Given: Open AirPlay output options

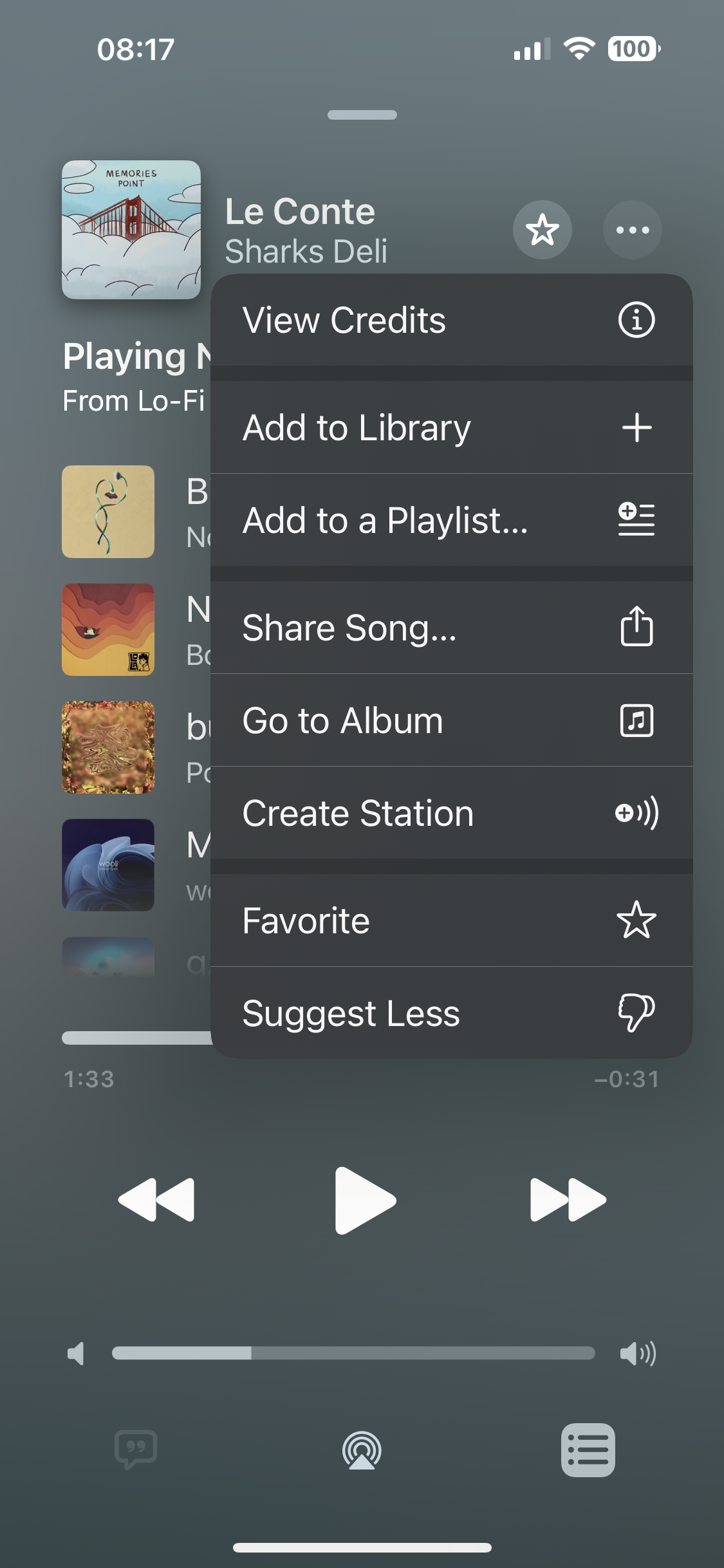Looking at the screenshot, I should 362,1450.
